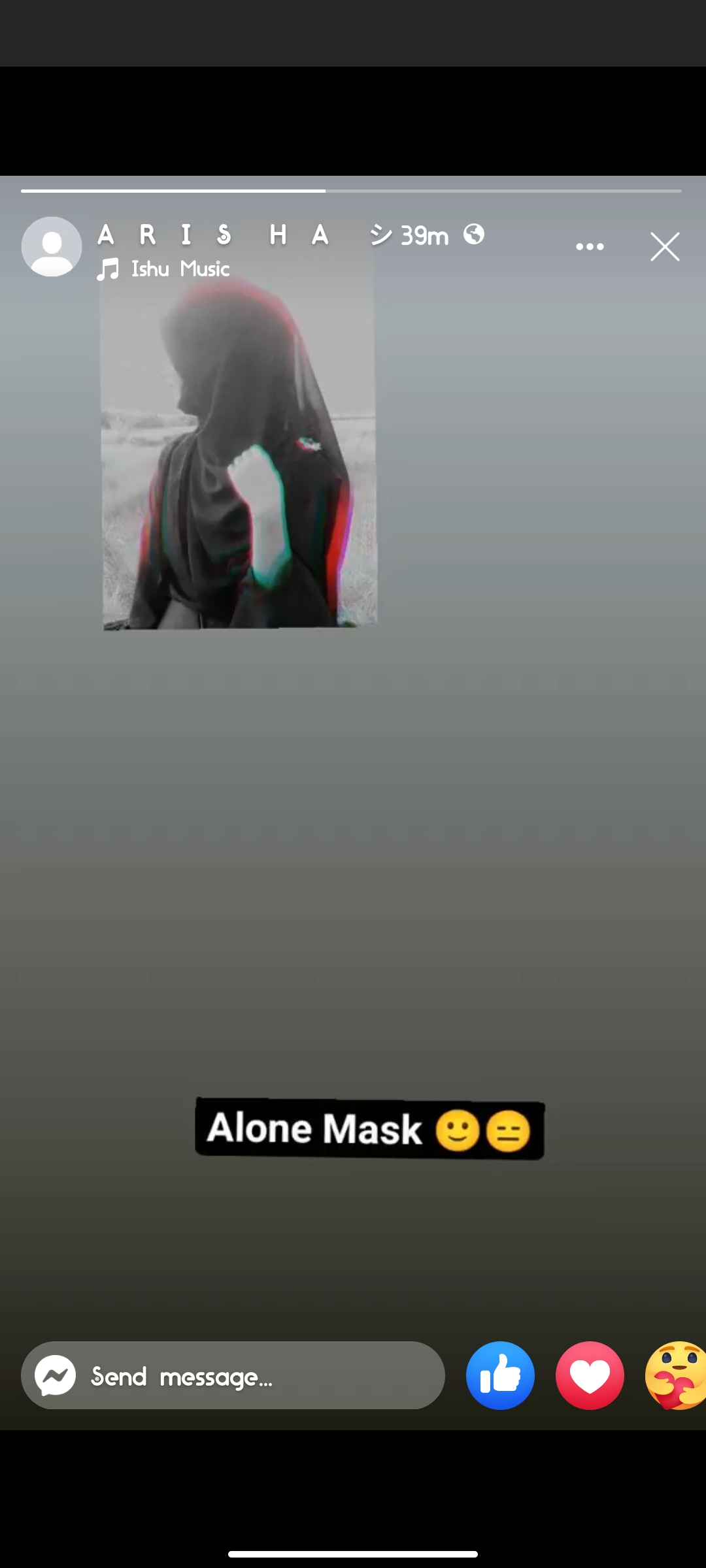
Task: React with thumbs-up like
Action: point(500,1376)
